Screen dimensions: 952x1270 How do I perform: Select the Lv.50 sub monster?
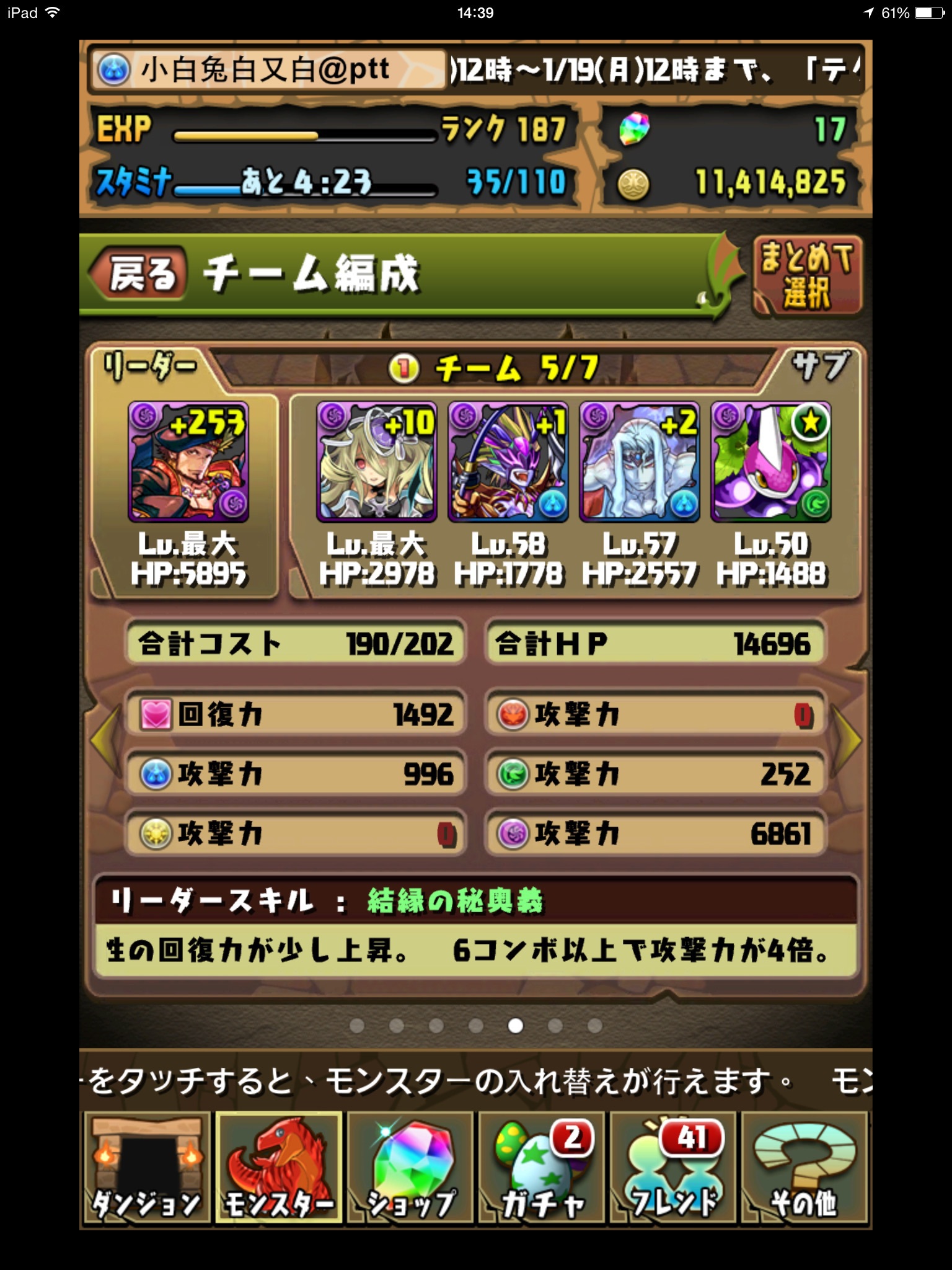[x=771, y=462]
